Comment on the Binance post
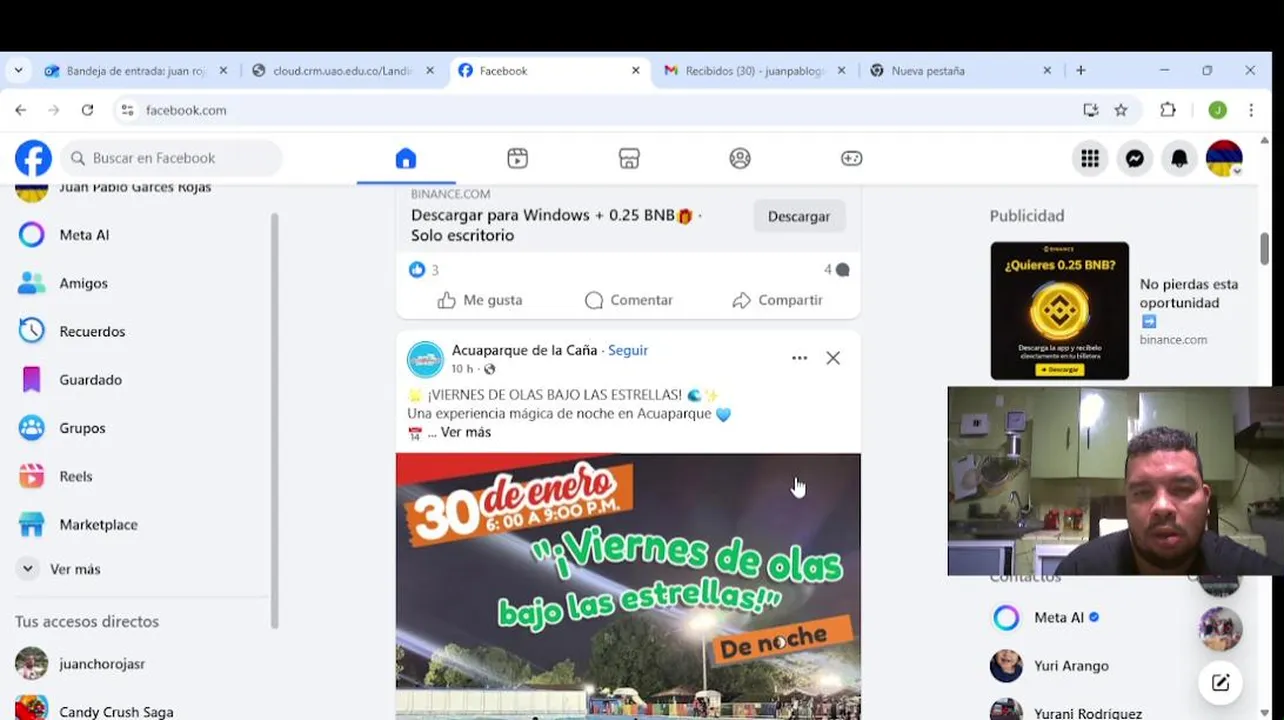Image resolution: width=1284 pixels, height=720 pixels. 629,300
